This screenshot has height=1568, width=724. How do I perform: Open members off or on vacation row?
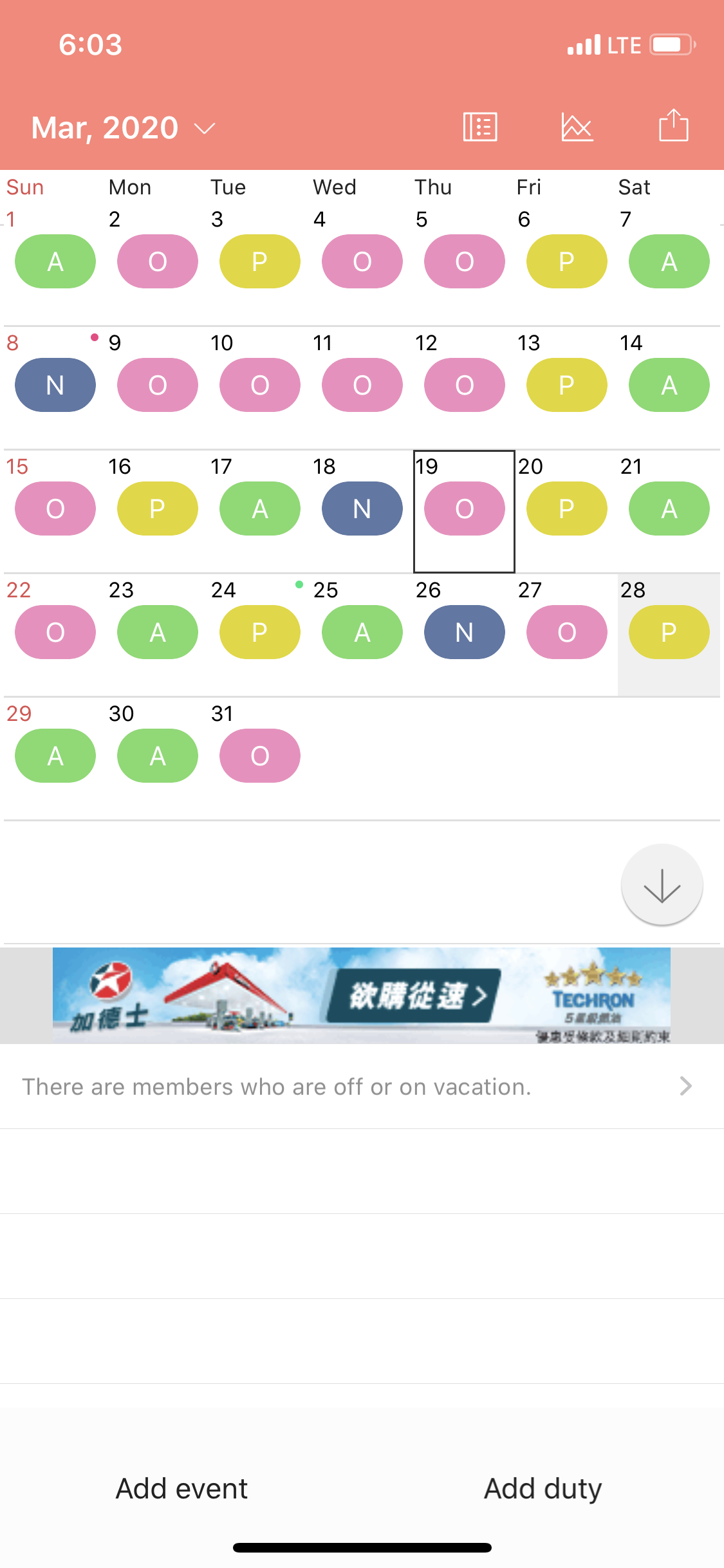click(362, 1087)
